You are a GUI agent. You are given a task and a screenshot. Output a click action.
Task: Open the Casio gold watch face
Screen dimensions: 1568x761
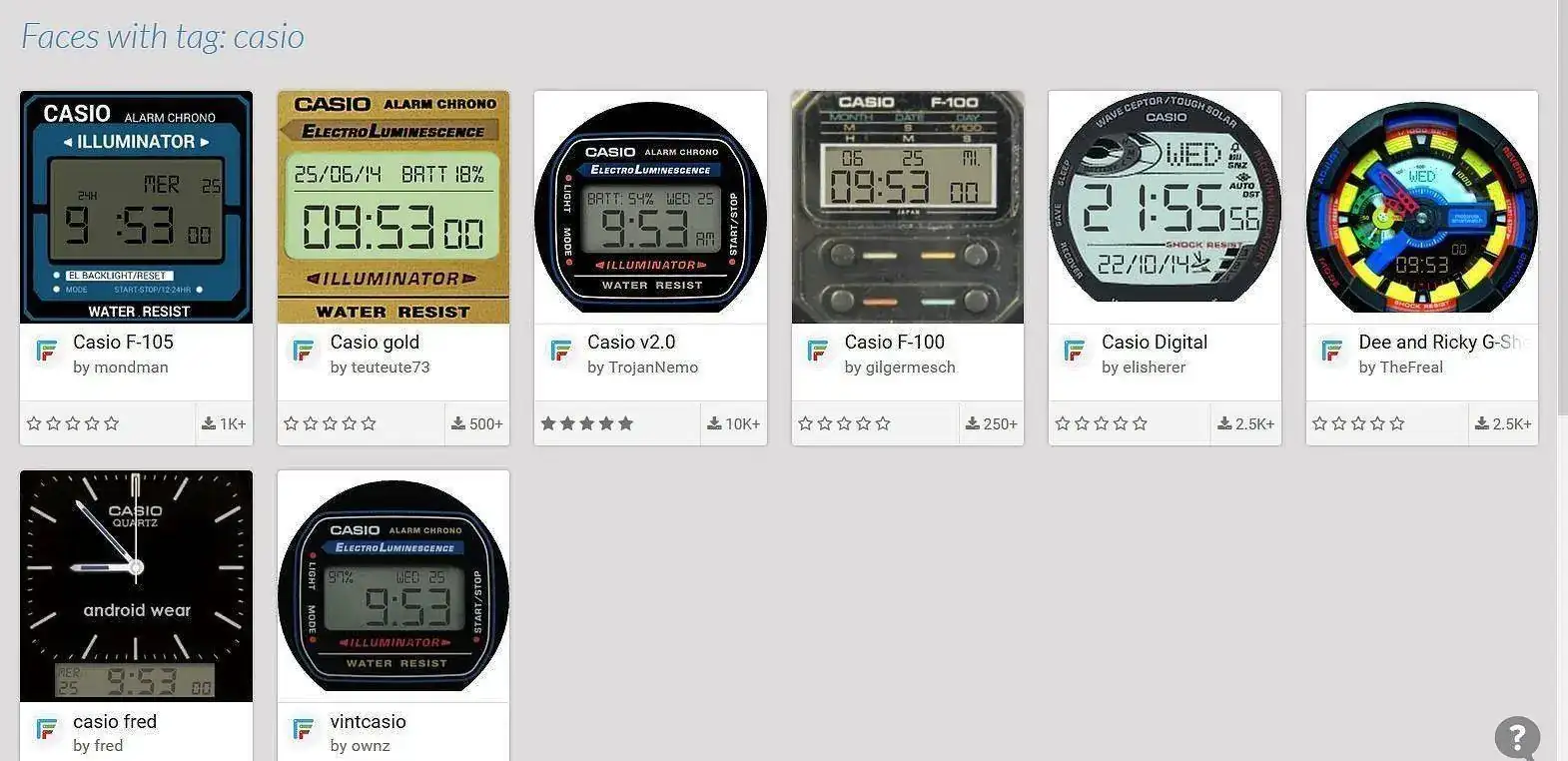pos(393,208)
